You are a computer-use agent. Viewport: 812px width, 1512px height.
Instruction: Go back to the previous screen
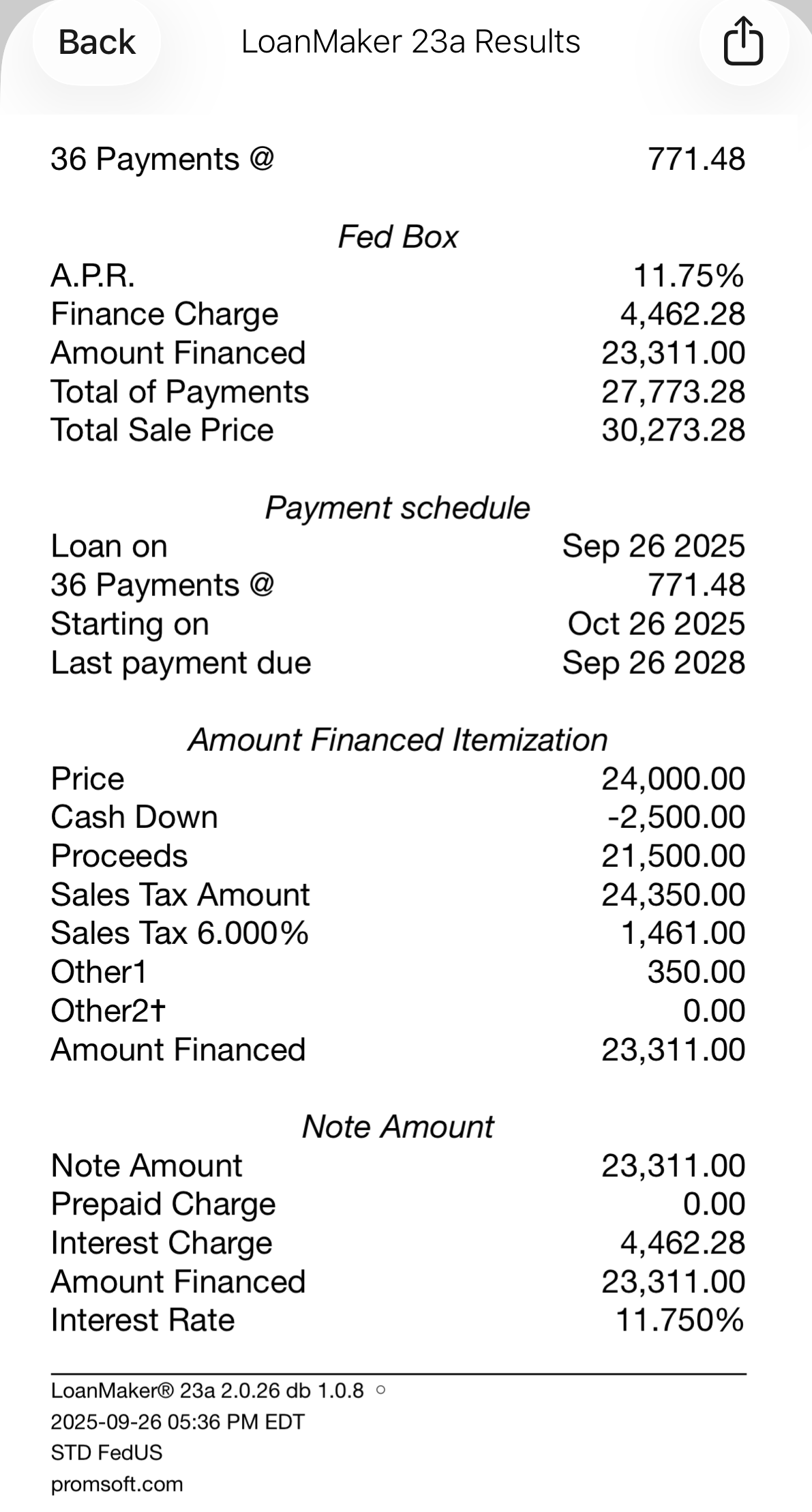[x=97, y=42]
